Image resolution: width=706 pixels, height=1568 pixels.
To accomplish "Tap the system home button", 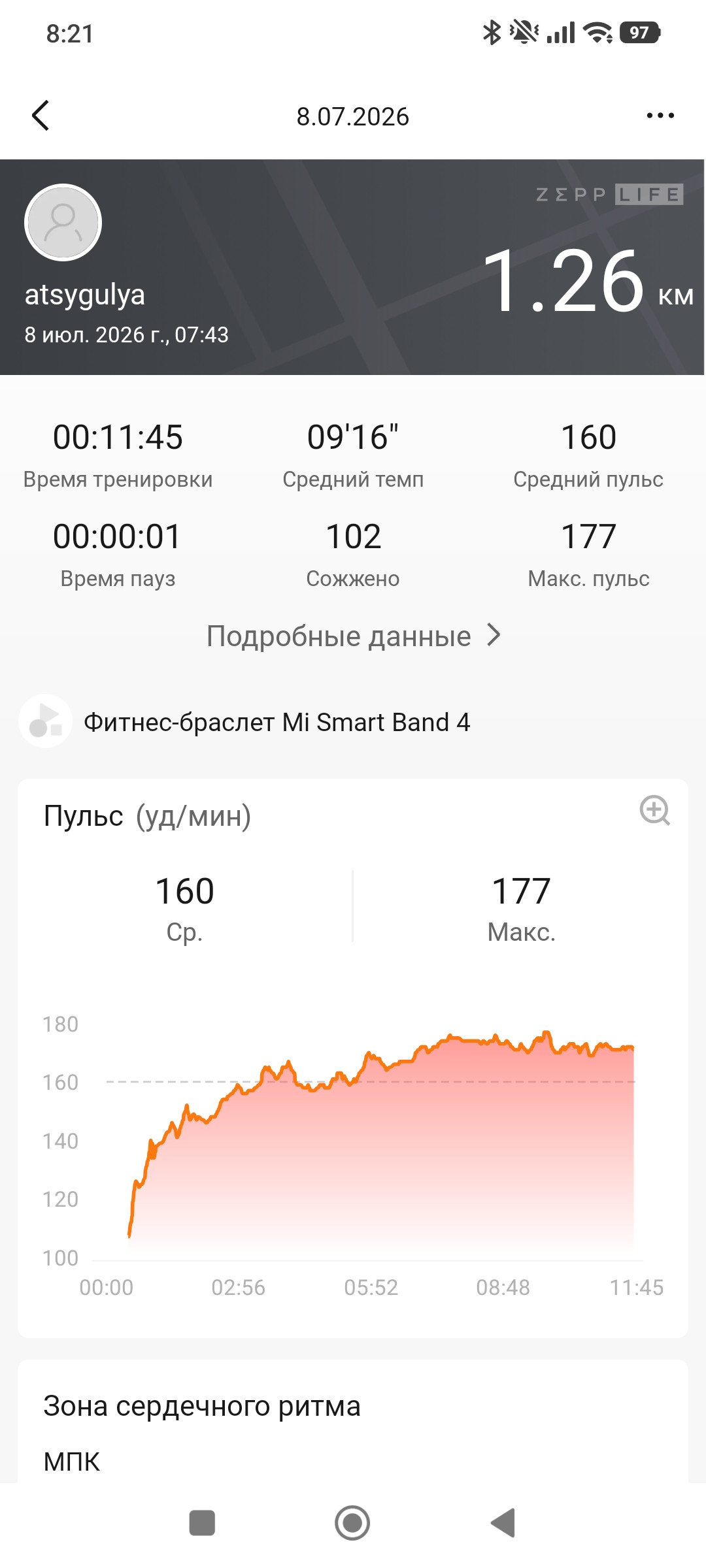I will point(352,1523).
